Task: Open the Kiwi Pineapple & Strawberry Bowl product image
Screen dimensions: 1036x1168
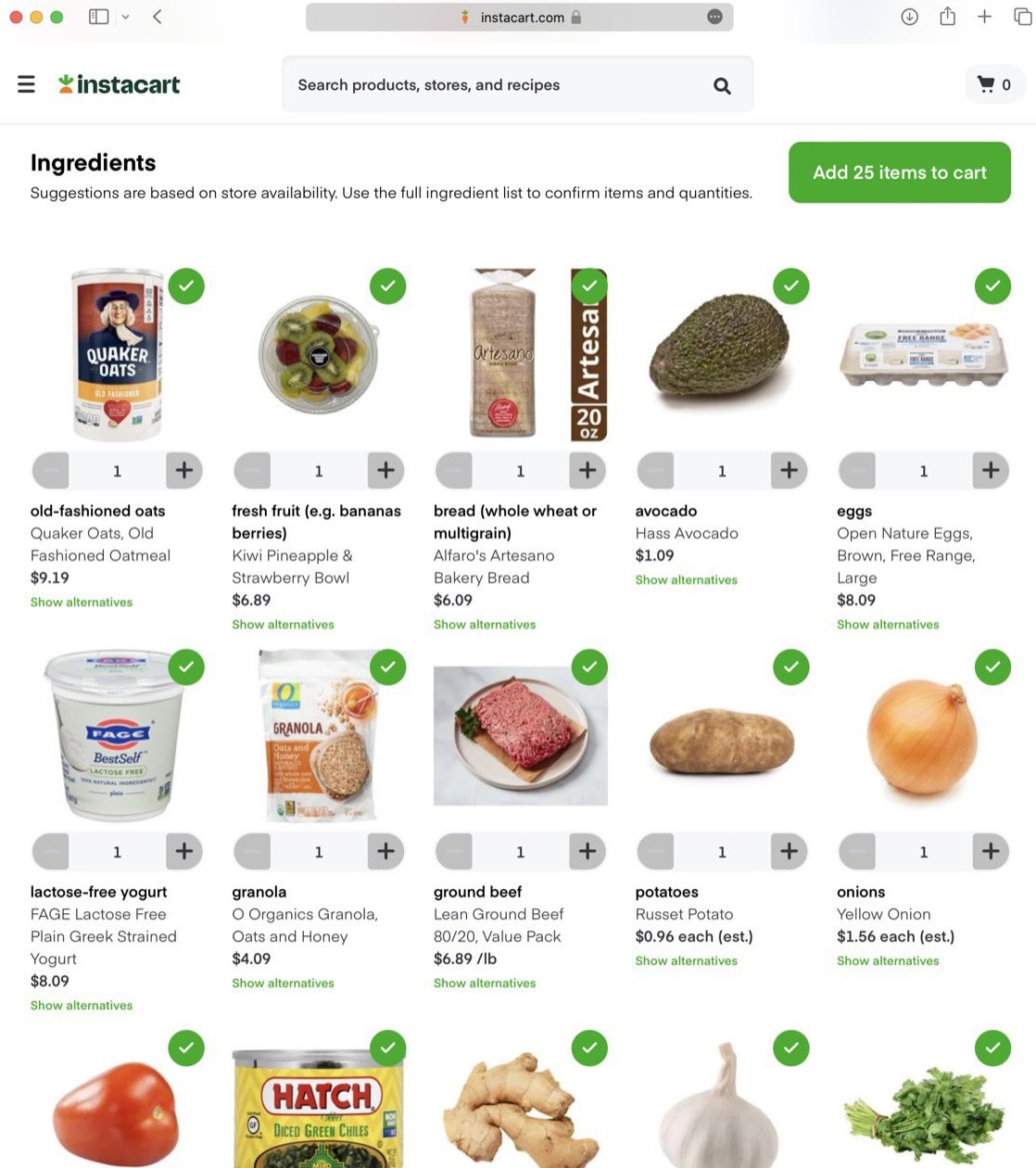Action: click(319, 355)
